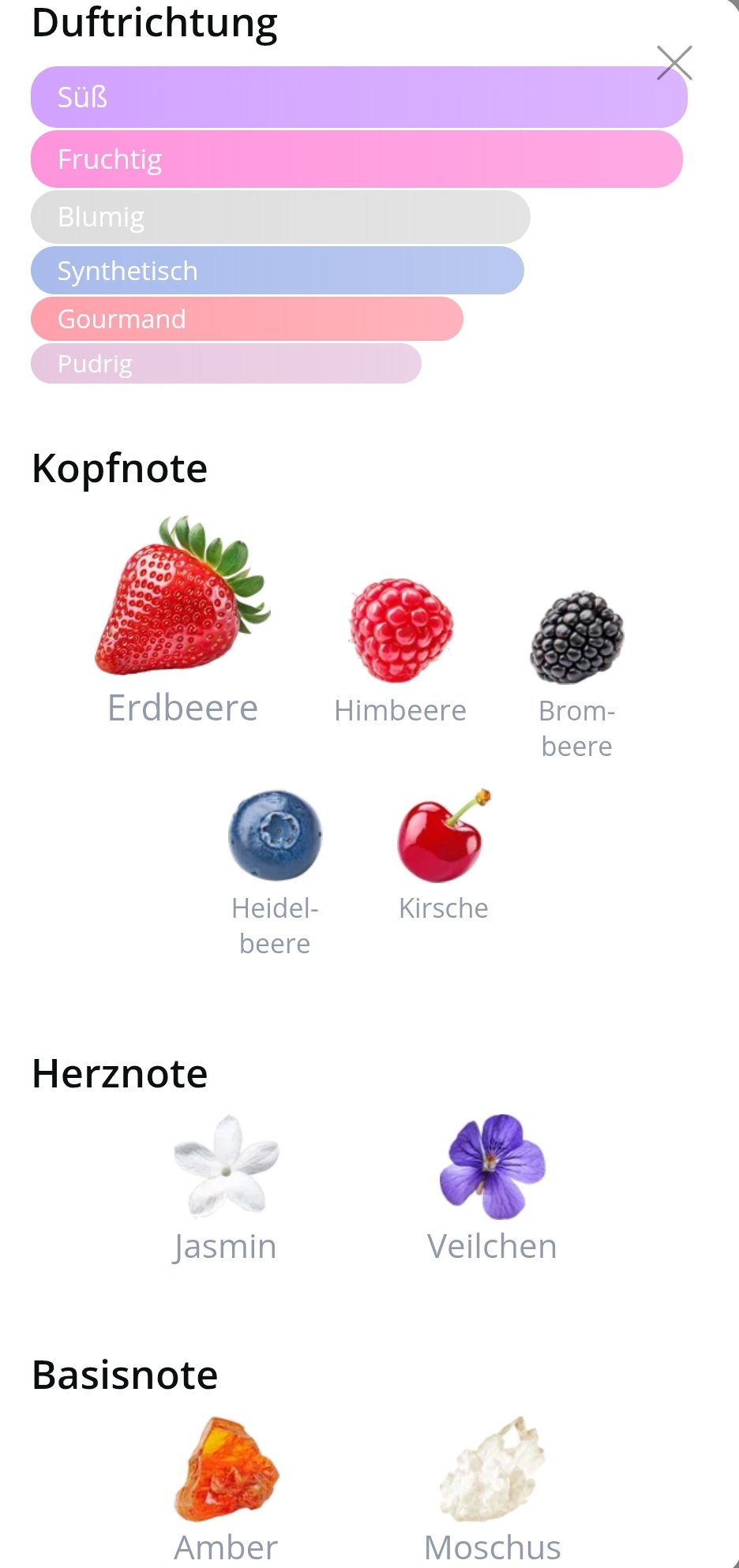This screenshot has width=739, height=1568.
Task: Click the Gourmand scent bar
Action: click(246, 319)
